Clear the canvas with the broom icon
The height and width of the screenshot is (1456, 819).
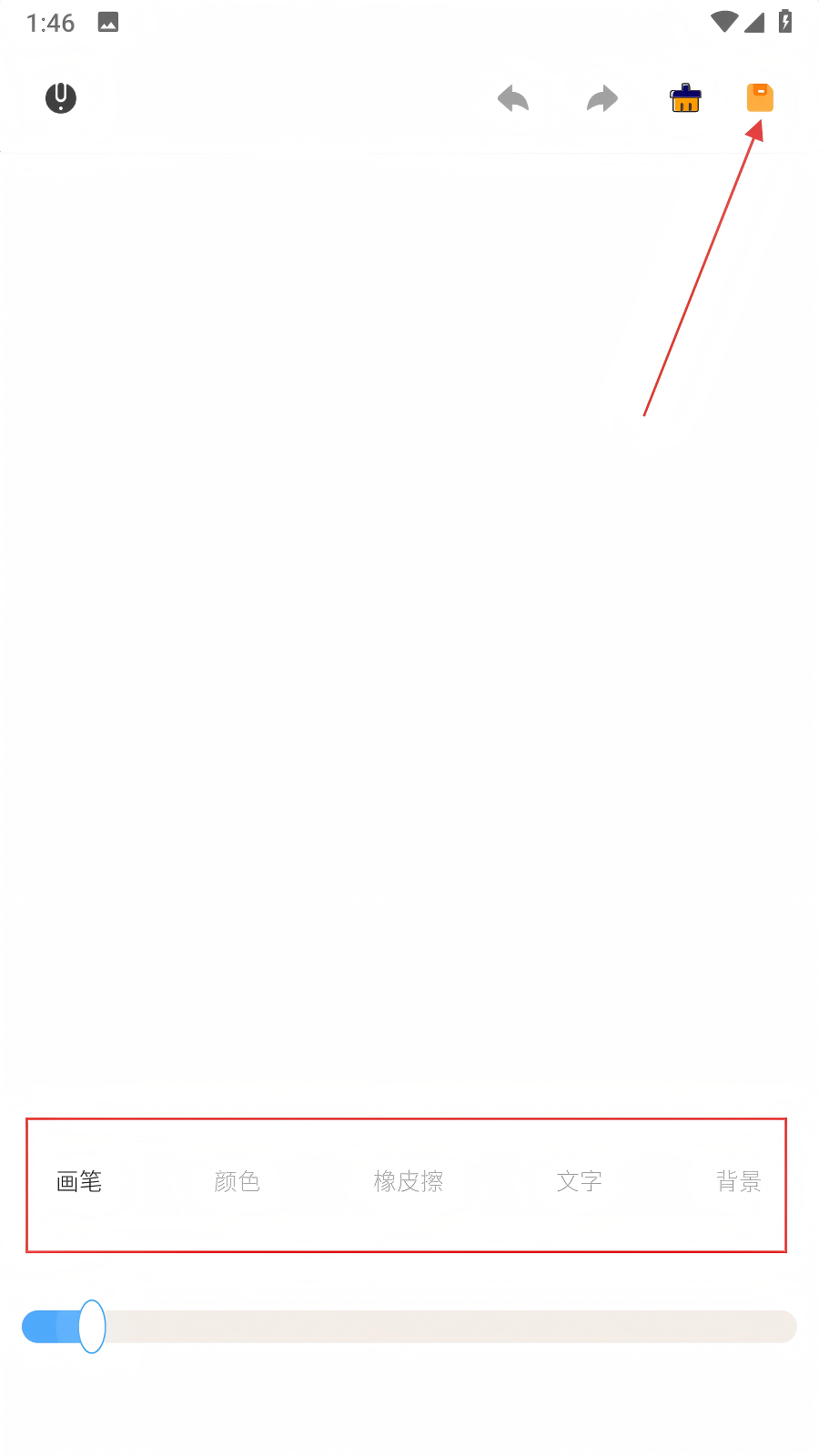pyautogui.click(x=685, y=98)
